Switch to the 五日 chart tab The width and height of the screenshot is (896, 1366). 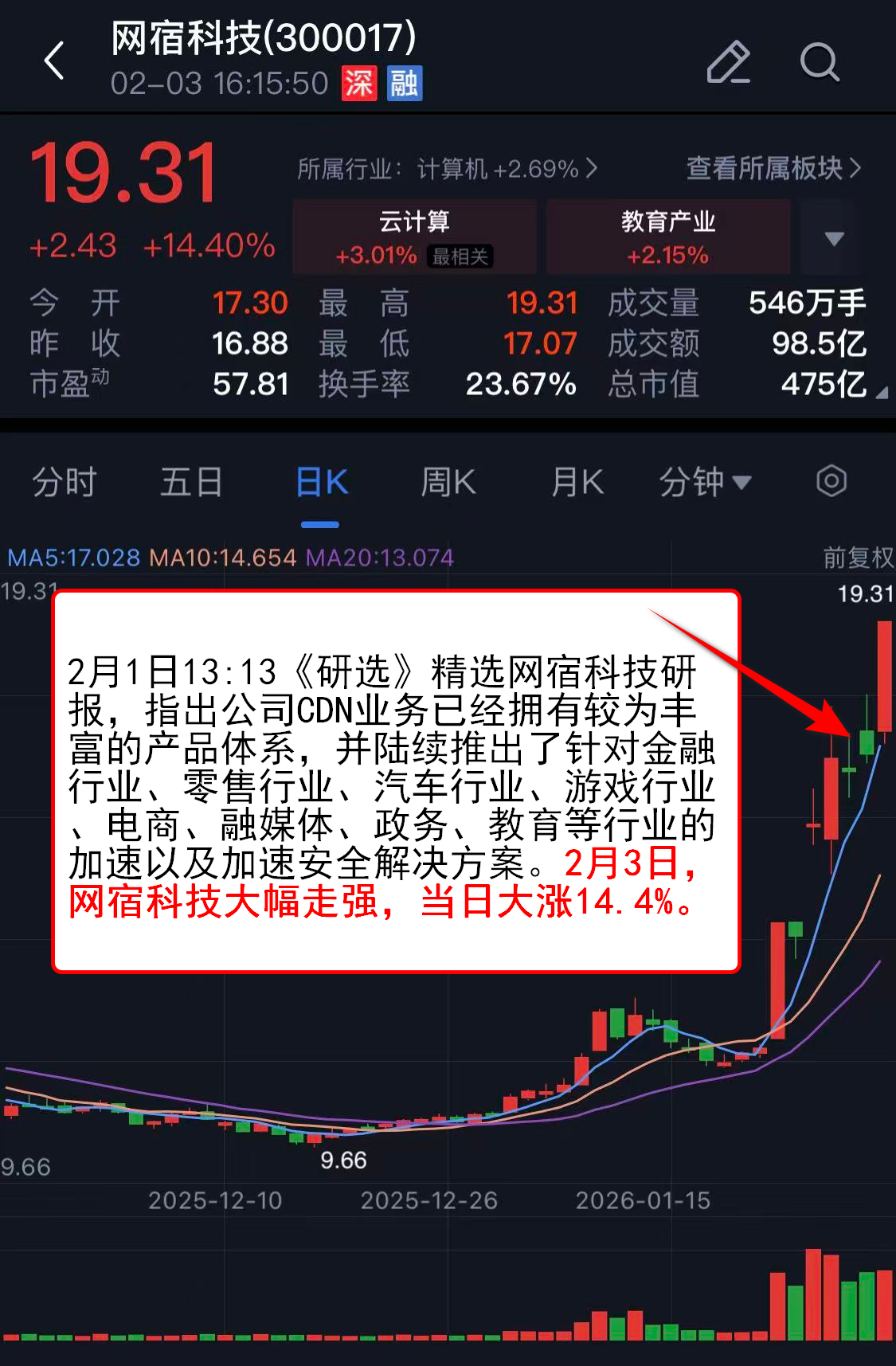coord(191,483)
